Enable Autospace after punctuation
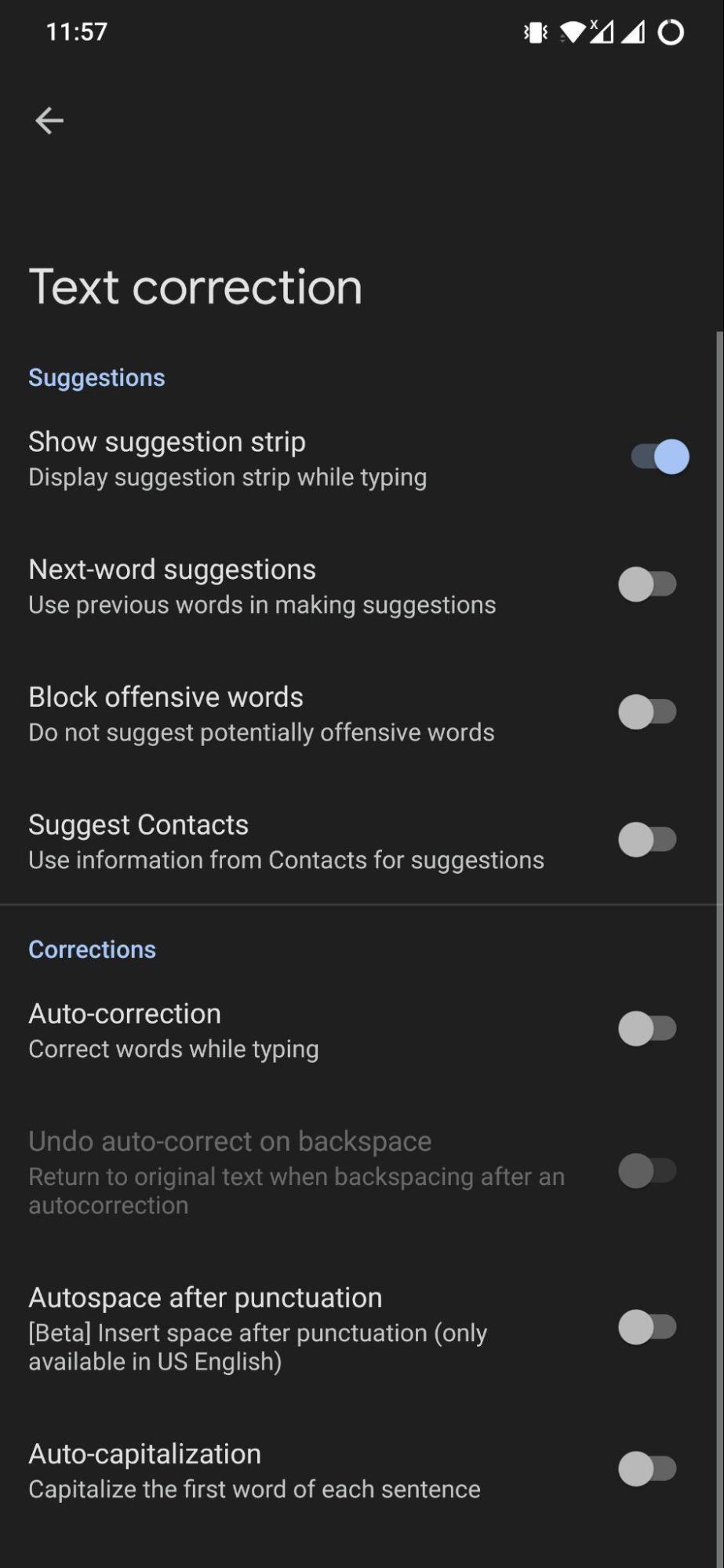This screenshot has height=1568, width=724. point(647,1327)
